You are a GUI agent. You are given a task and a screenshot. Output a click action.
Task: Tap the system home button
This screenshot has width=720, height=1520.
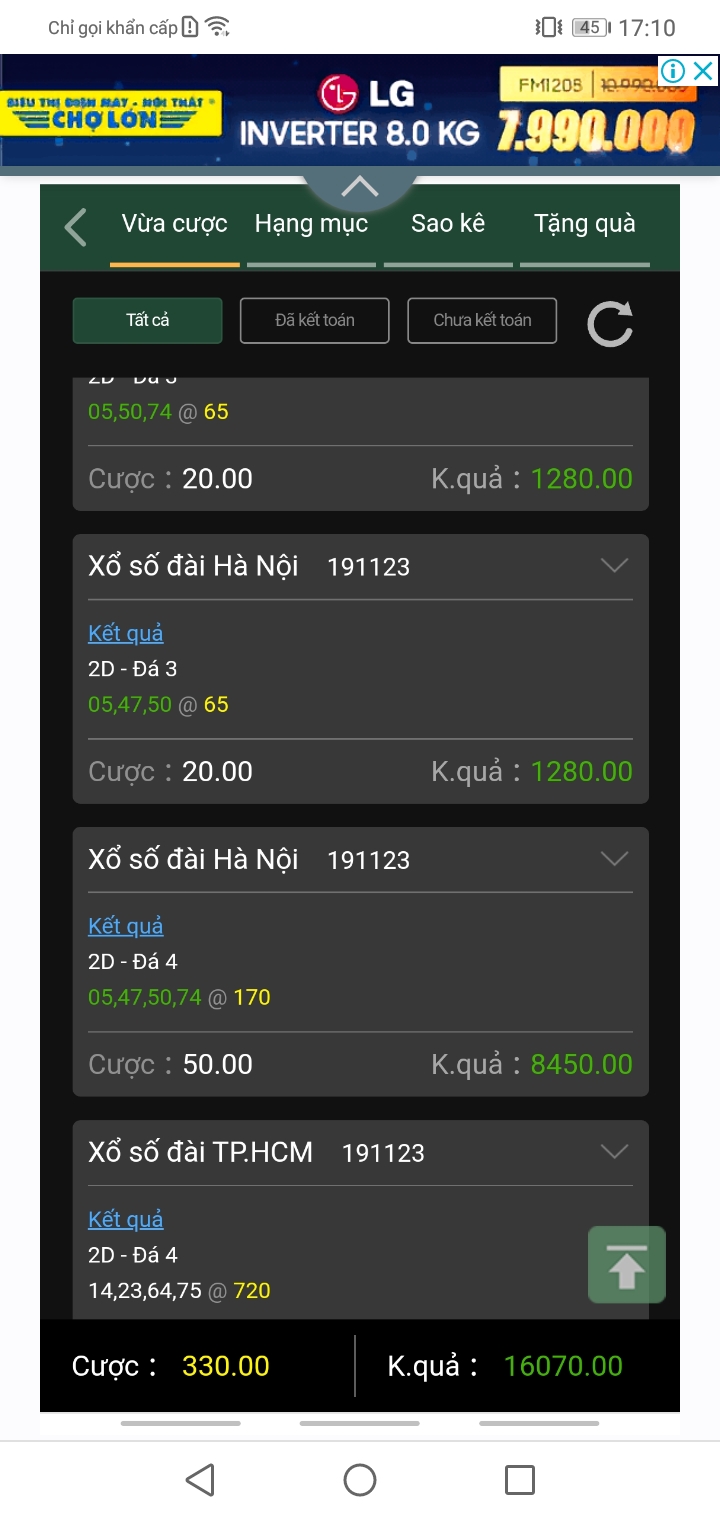pyautogui.click(x=360, y=1480)
